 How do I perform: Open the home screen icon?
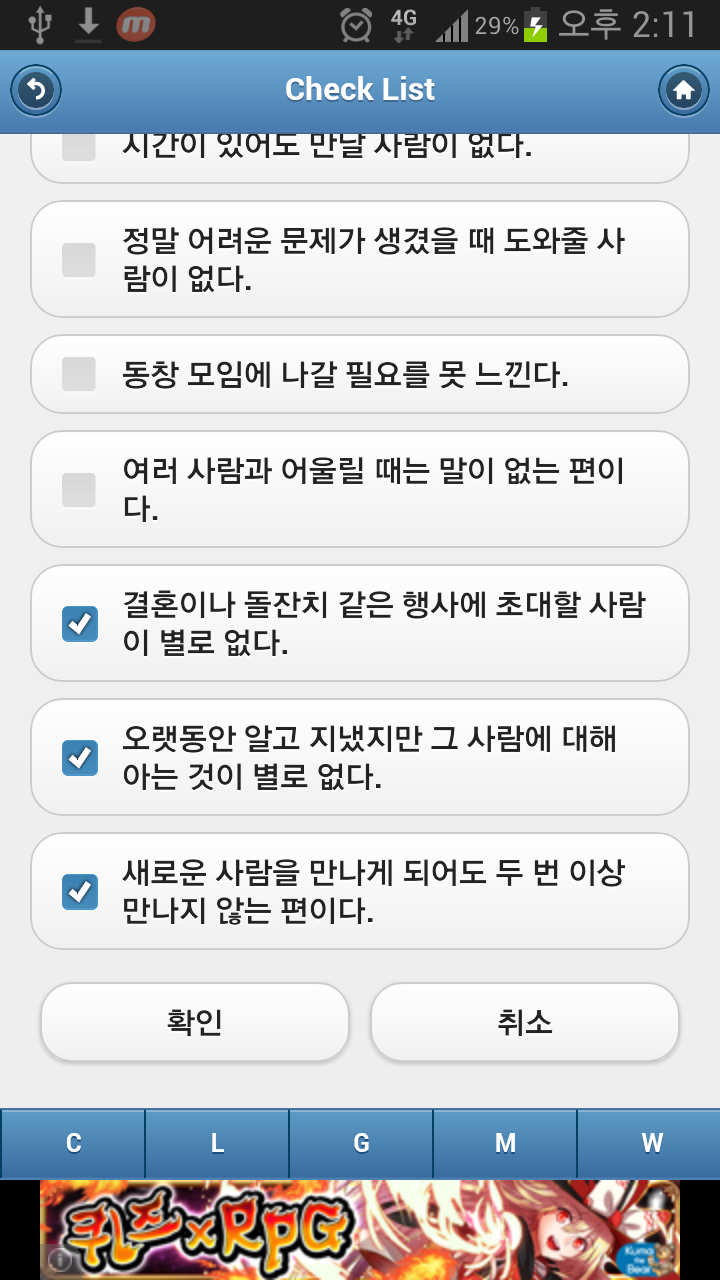pos(684,91)
